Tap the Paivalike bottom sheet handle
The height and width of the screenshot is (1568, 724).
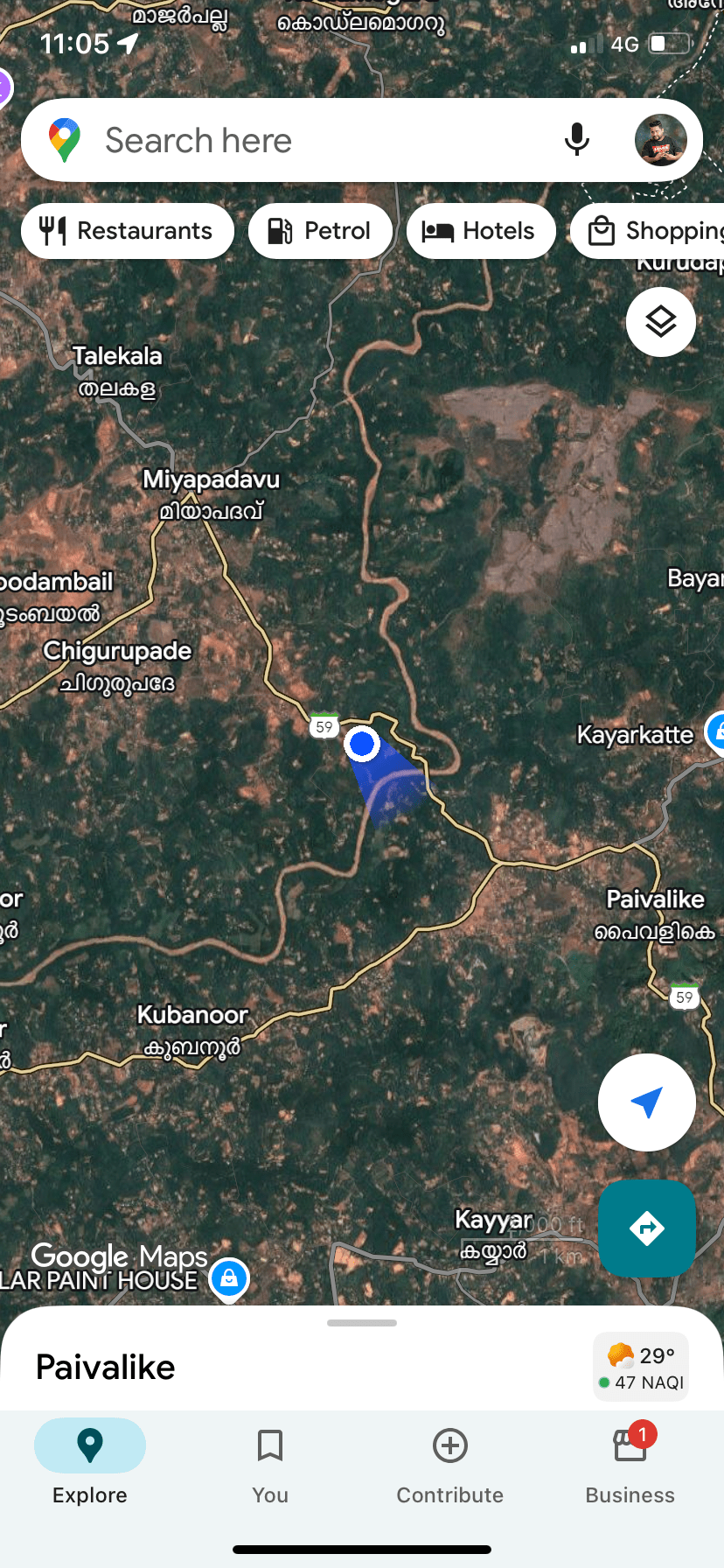362,1323
